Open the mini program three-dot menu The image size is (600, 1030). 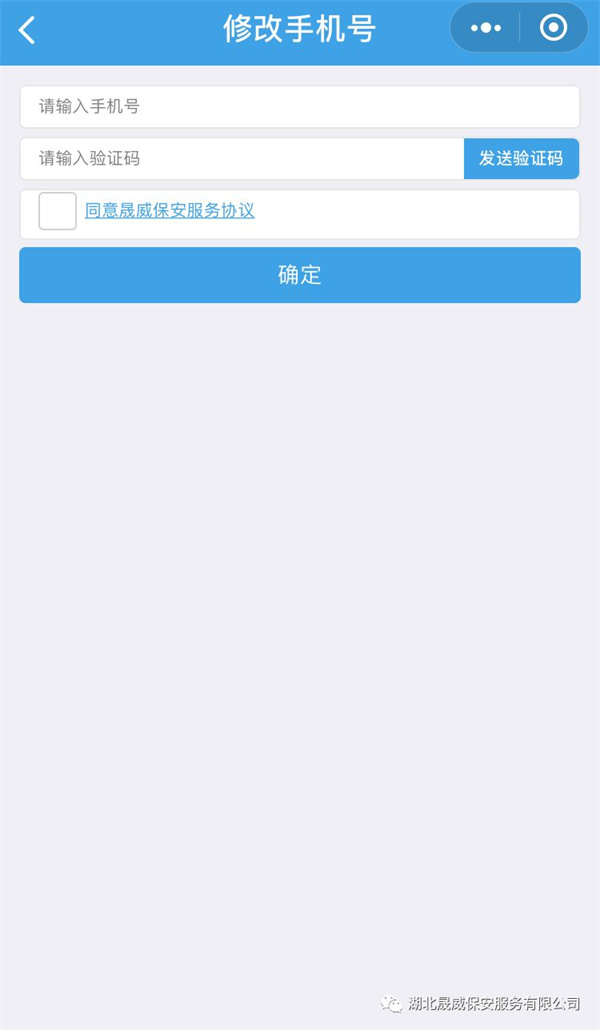click(486, 28)
